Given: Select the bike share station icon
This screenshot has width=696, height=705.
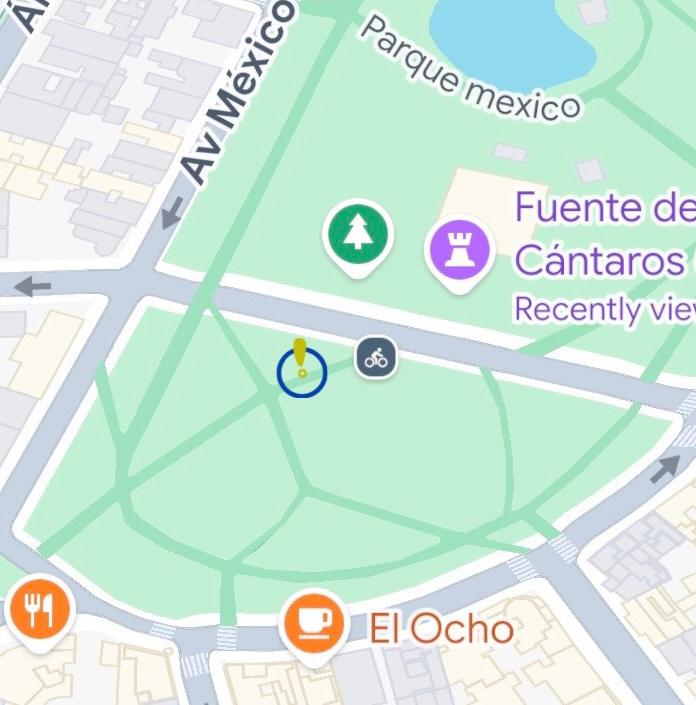Looking at the screenshot, I should tap(376, 357).
